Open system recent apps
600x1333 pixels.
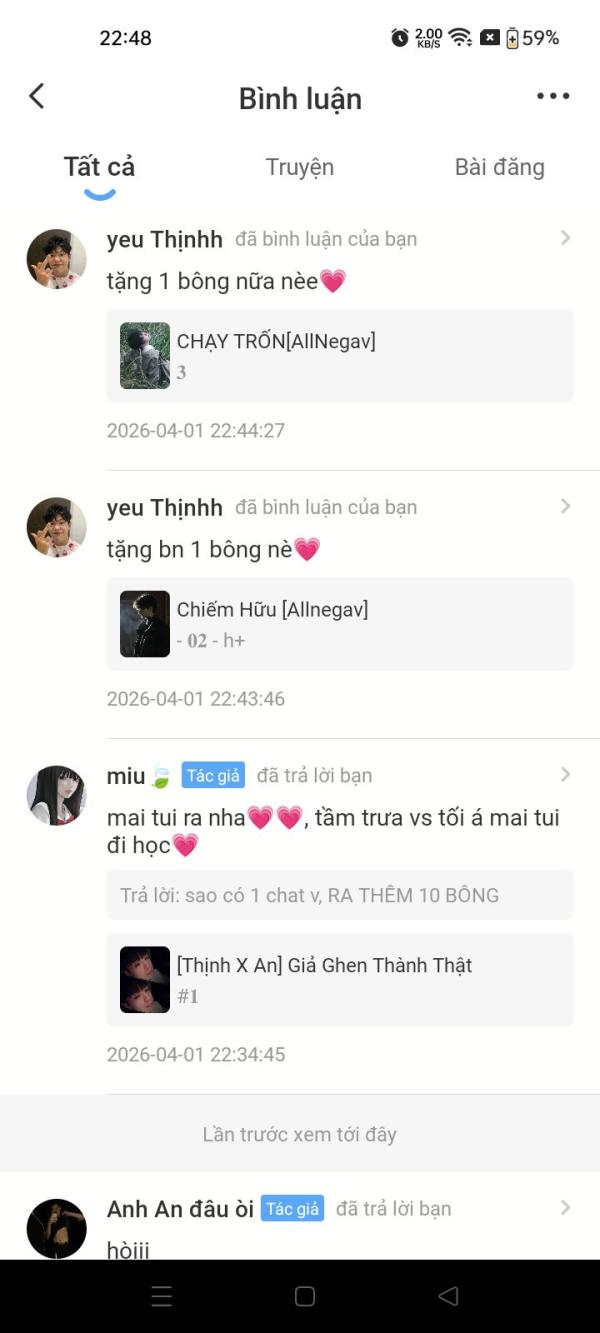pyautogui.click(x=161, y=1296)
